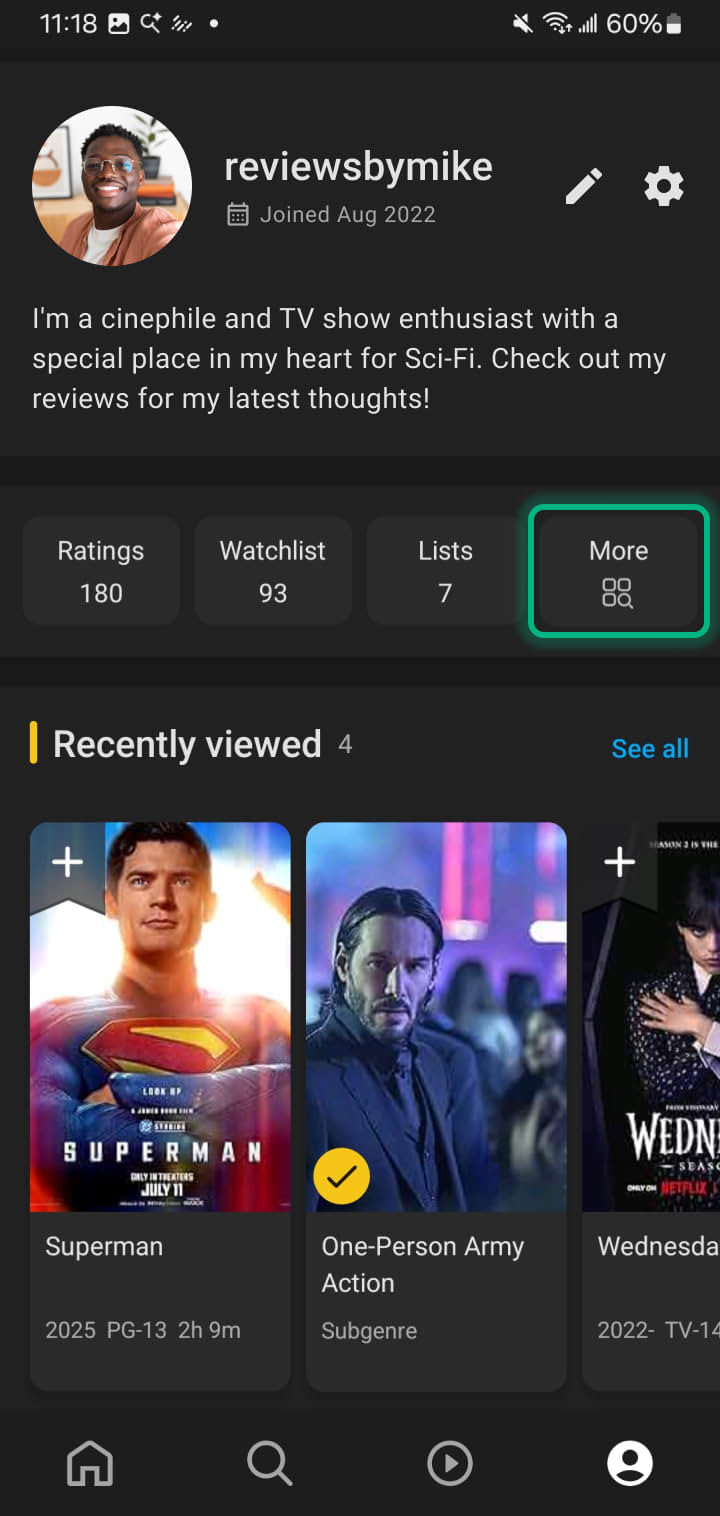Toggle the yellow watched checkmark on John Wick
Image resolution: width=720 pixels, height=1516 pixels.
[341, 1176]
